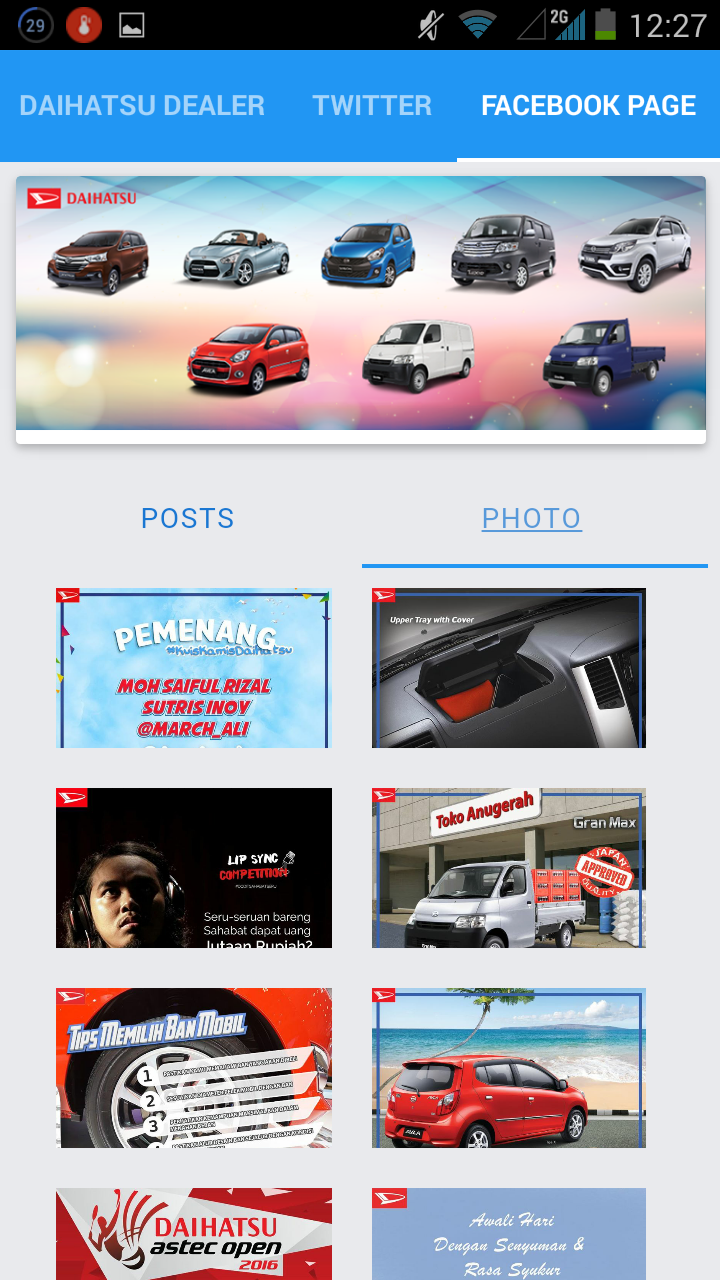Screen dimensions: 720x1280
Task: Open the Toko Anugerah Gran Max photo
Action: [508, 867]
